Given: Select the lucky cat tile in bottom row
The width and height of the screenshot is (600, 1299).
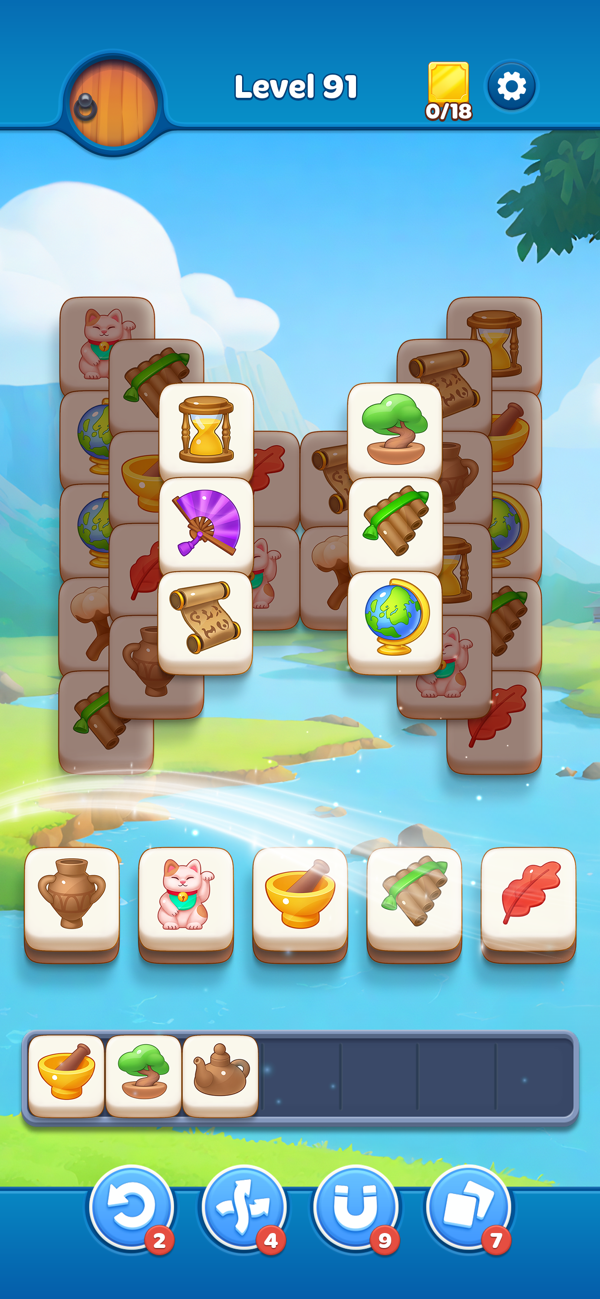Looking at the screenshot, I should click(x=186, y=904).
